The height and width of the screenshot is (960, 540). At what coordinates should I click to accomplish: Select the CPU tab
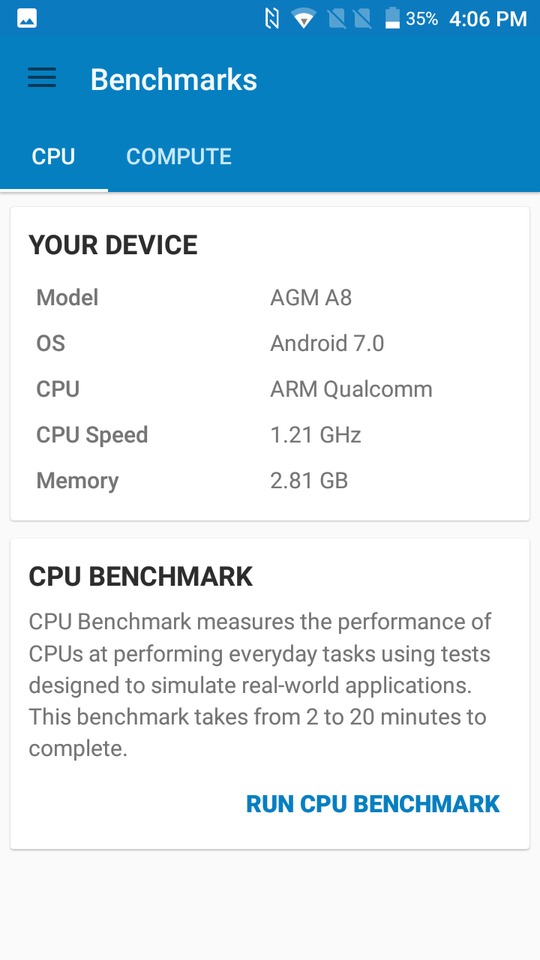click(x=53, y=157)
